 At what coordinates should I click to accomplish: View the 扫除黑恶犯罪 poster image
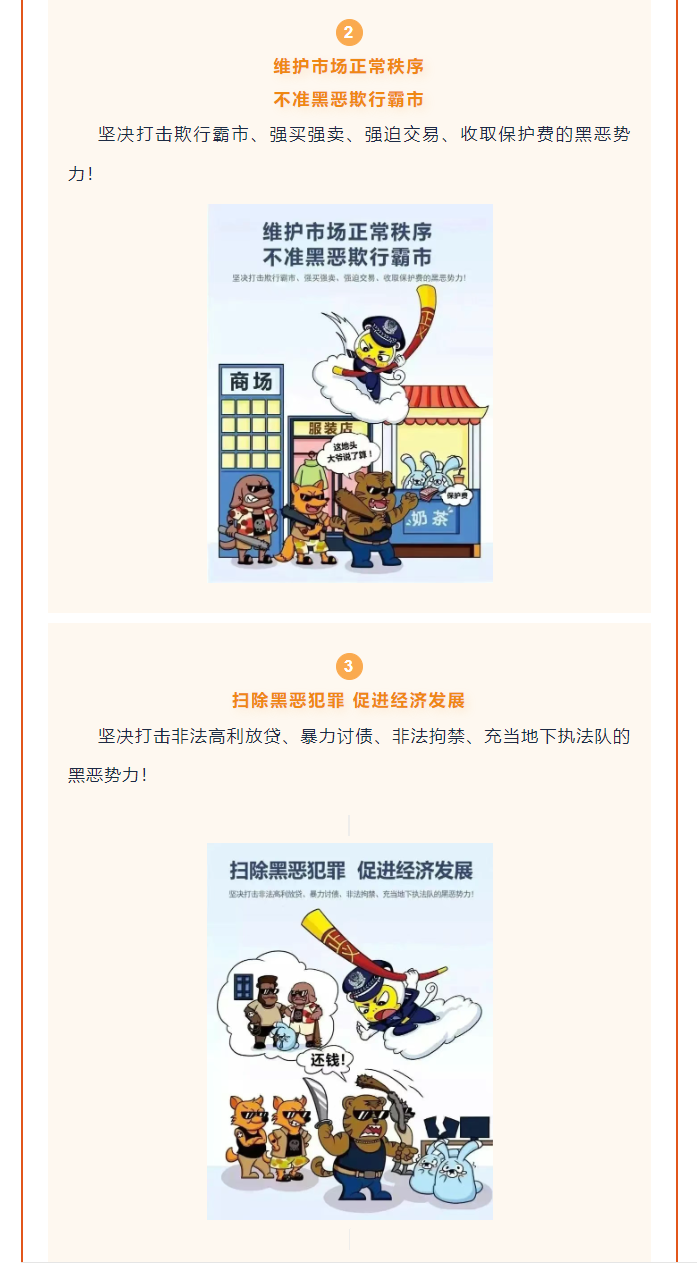click(x=350, y=1031)
